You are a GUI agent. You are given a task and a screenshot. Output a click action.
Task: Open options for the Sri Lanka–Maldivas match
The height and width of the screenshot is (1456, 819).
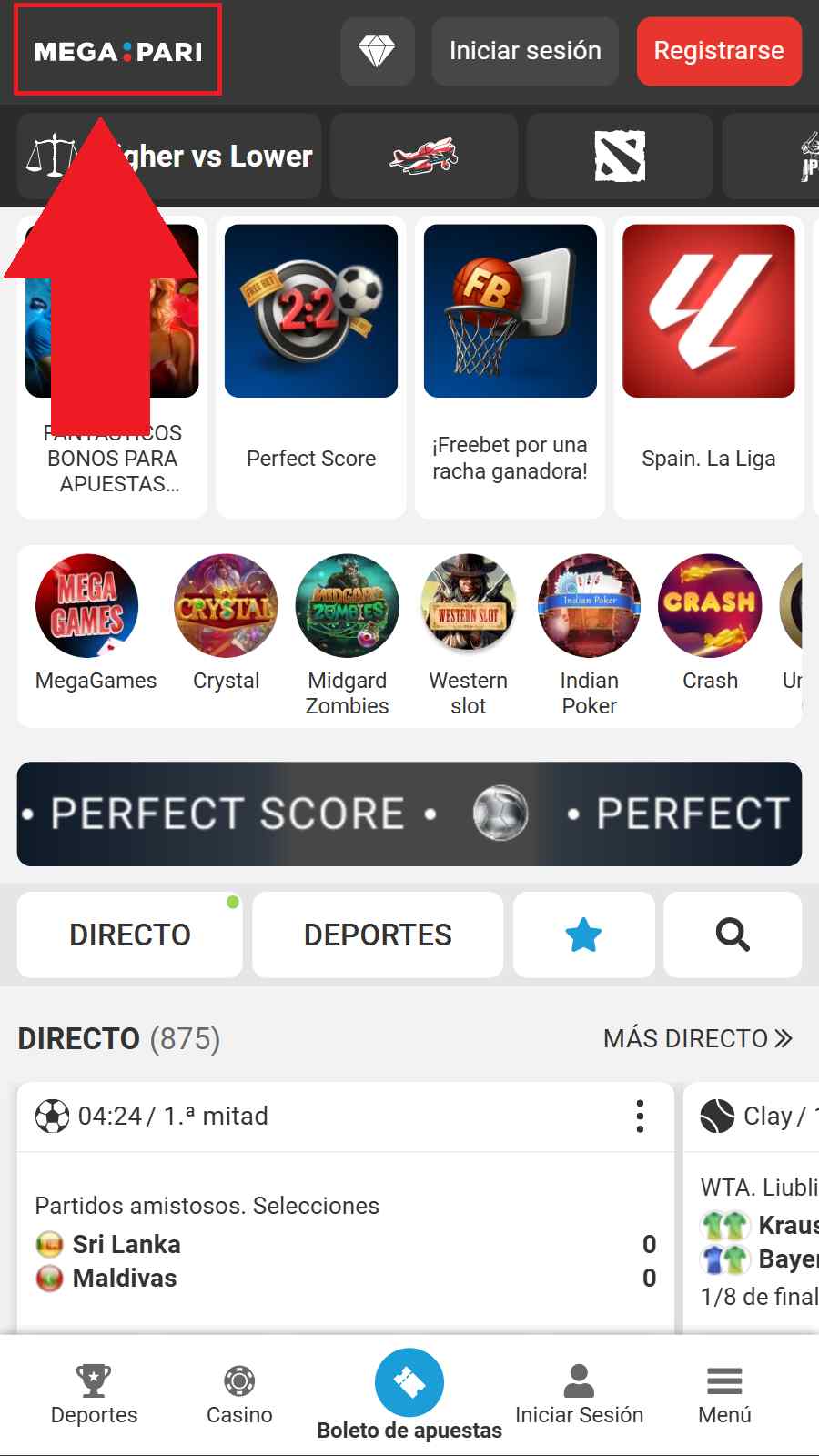[641, 1116]
